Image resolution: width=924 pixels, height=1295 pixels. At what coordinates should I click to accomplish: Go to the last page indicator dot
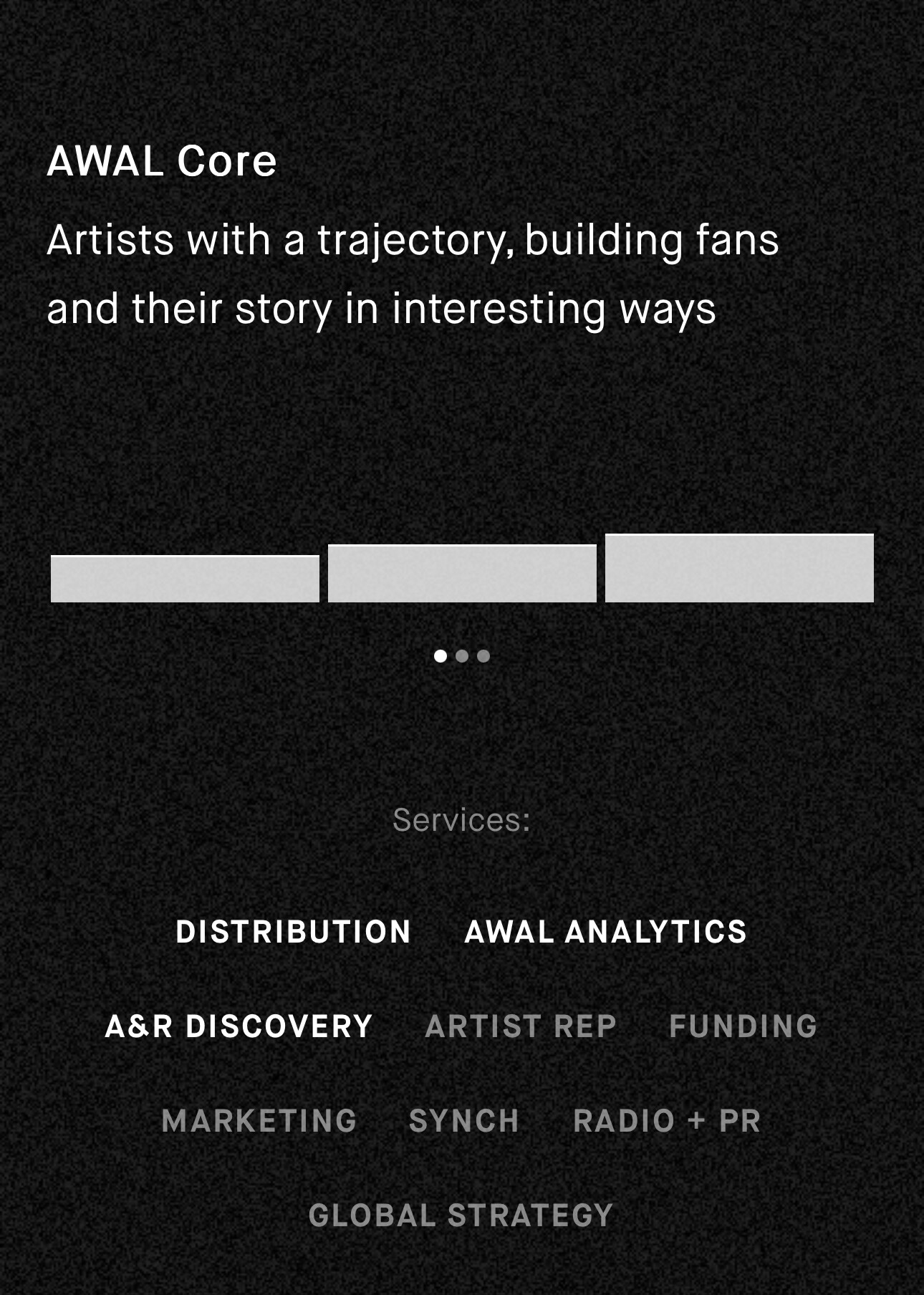pyautogui.click(x=483, y=656)
